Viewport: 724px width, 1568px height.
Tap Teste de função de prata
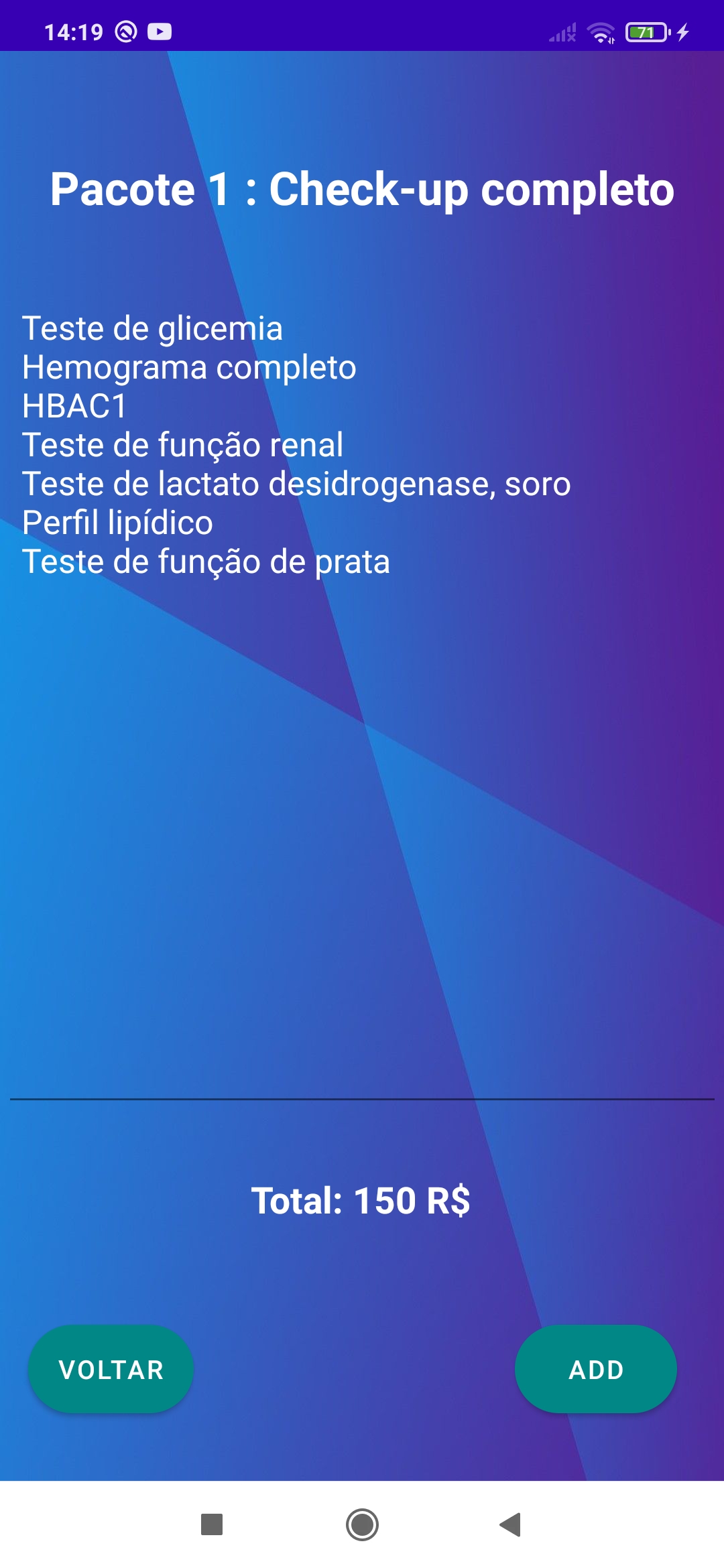tap(204, 563)
